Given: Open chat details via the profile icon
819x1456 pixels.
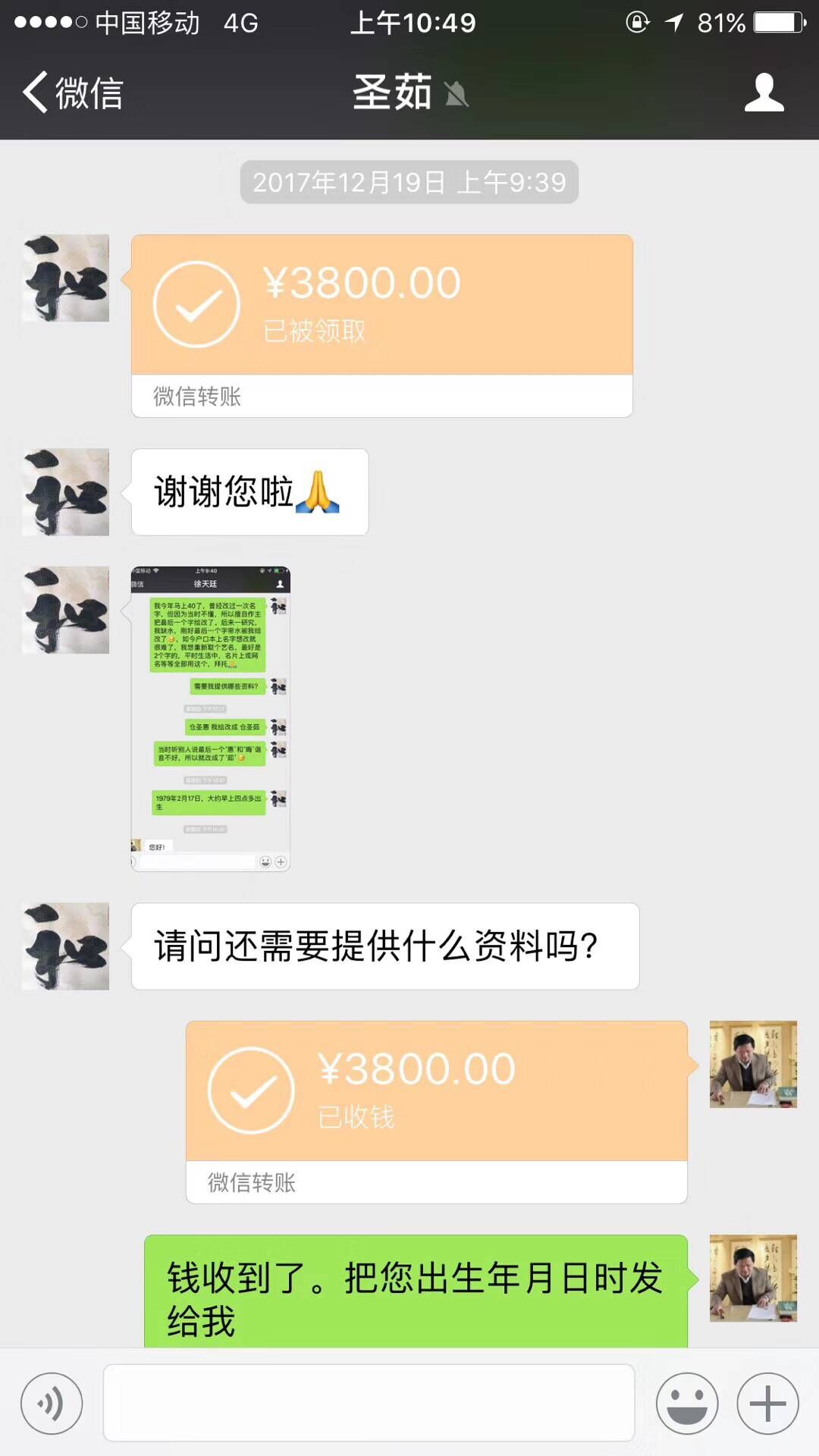Looking at the screenshot, I should 764,93.
